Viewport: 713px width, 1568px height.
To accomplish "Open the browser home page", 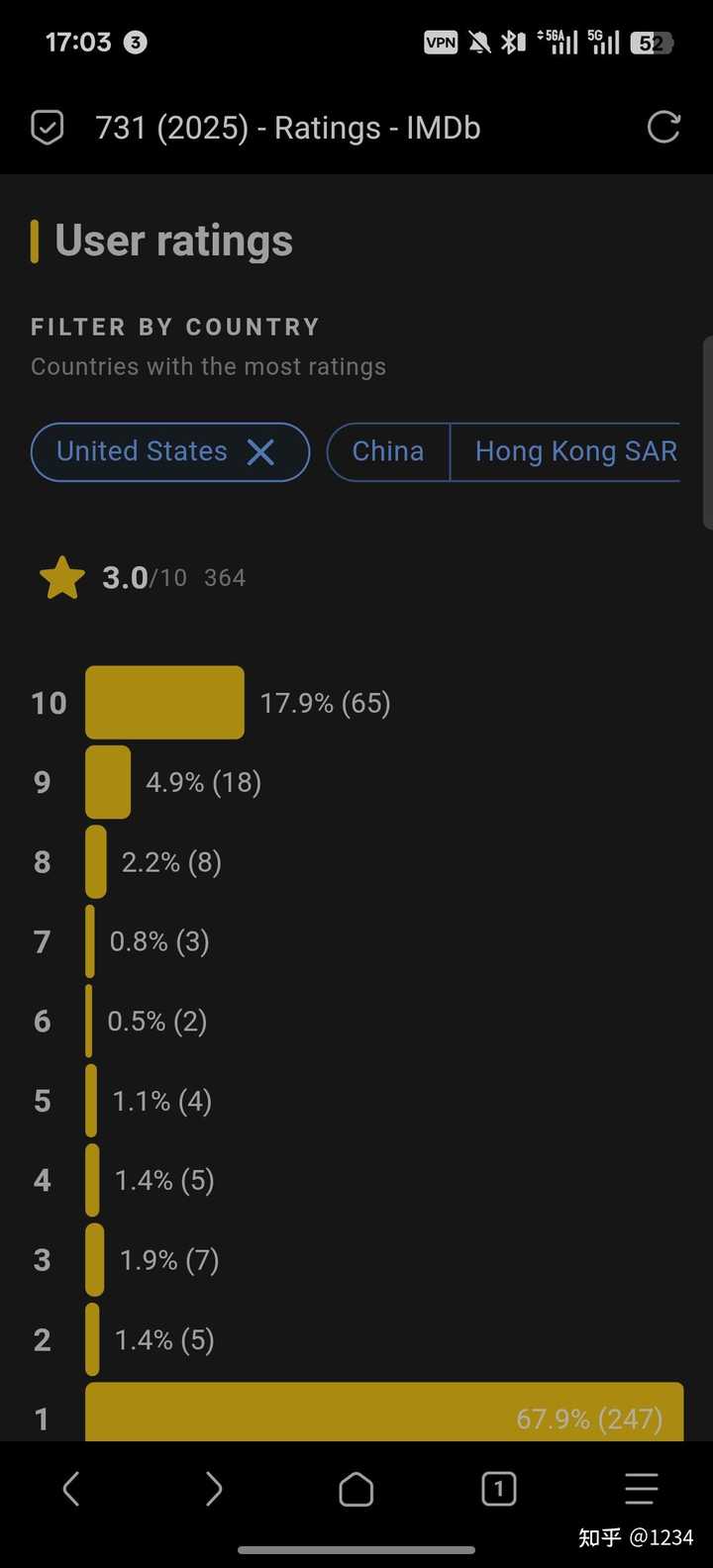I will point(356,1489).
